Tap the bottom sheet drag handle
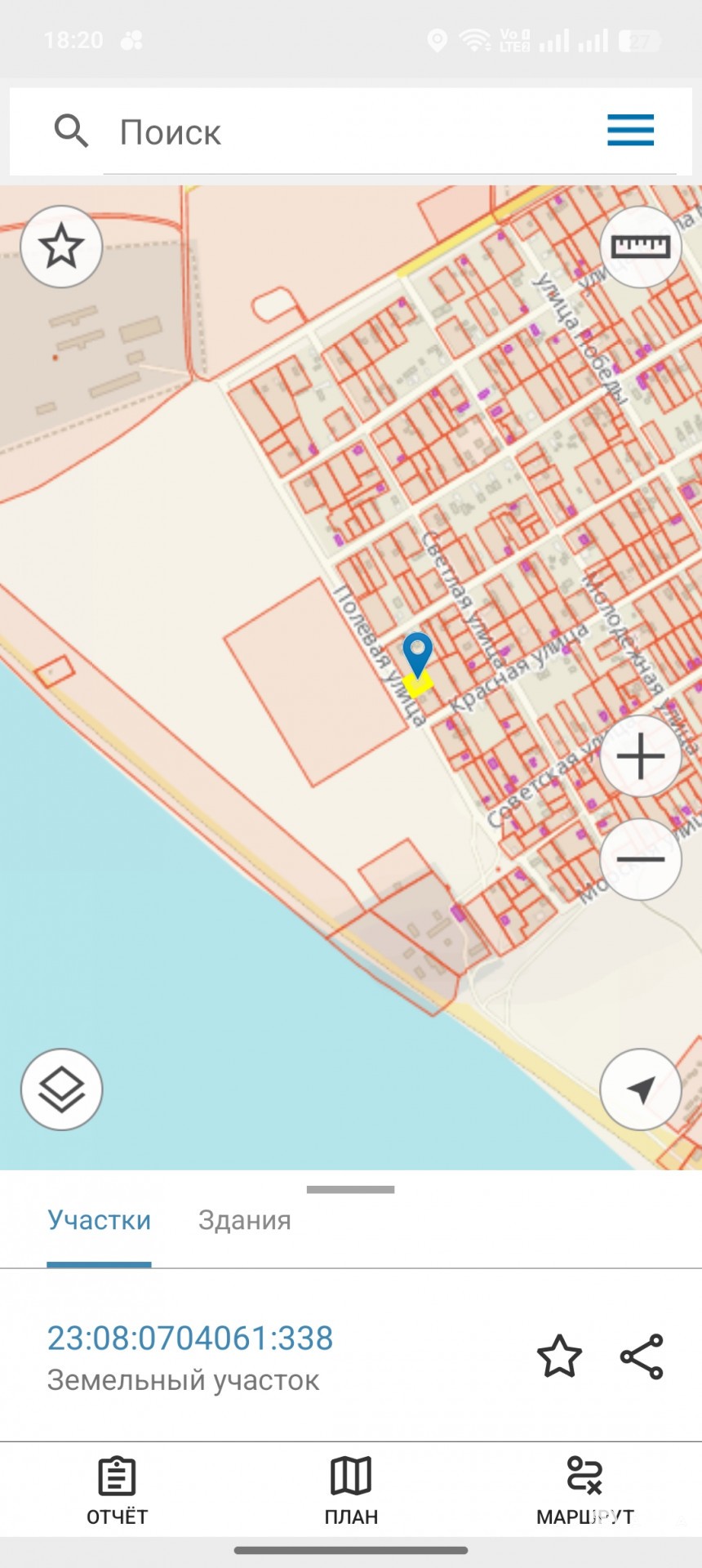Viewport: 702px width, 1568px height. (x=351, y=1189)
